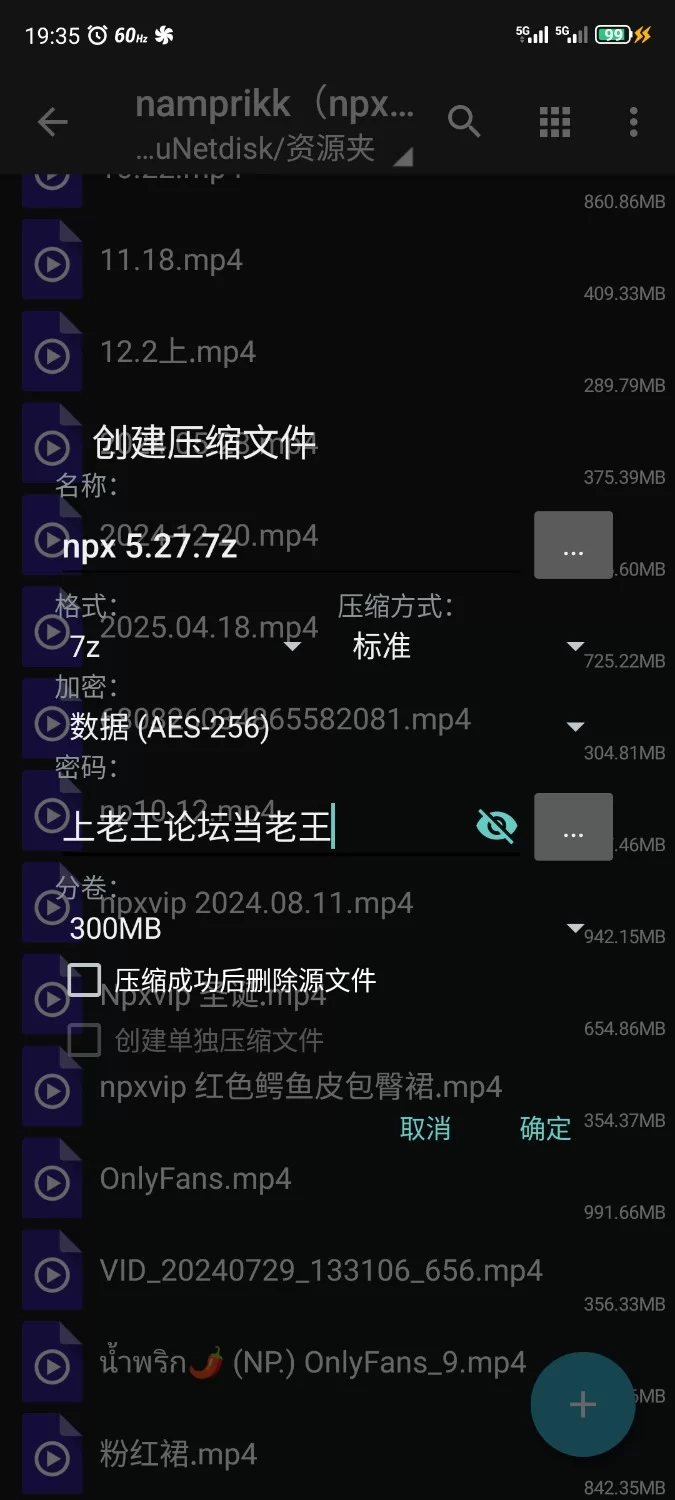Viewport: 675px width, 1500px height.
Task: Tap 确定 to confirm creating the archive
Action: (545, 1128)
